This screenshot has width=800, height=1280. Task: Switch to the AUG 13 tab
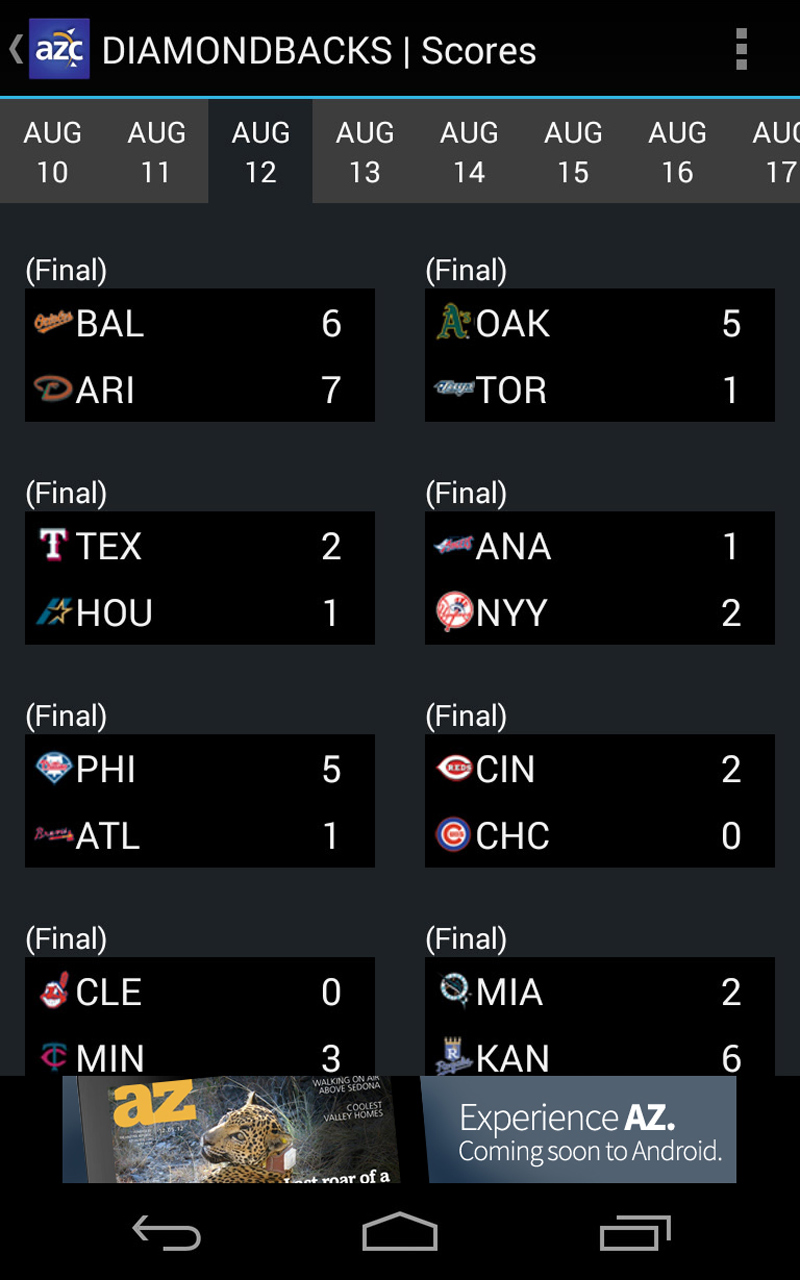click(x=365, y=150)
